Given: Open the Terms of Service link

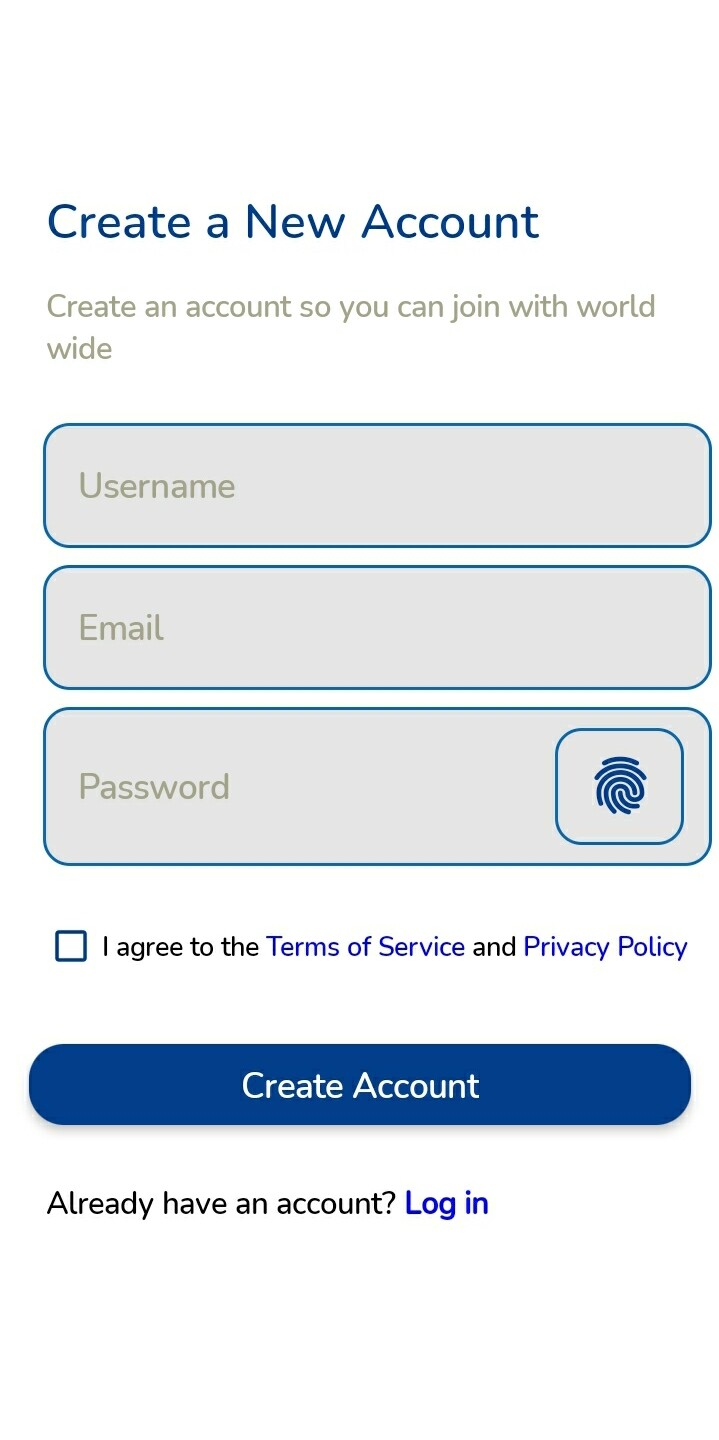Looking at the screenshot, I should point(365,947).
